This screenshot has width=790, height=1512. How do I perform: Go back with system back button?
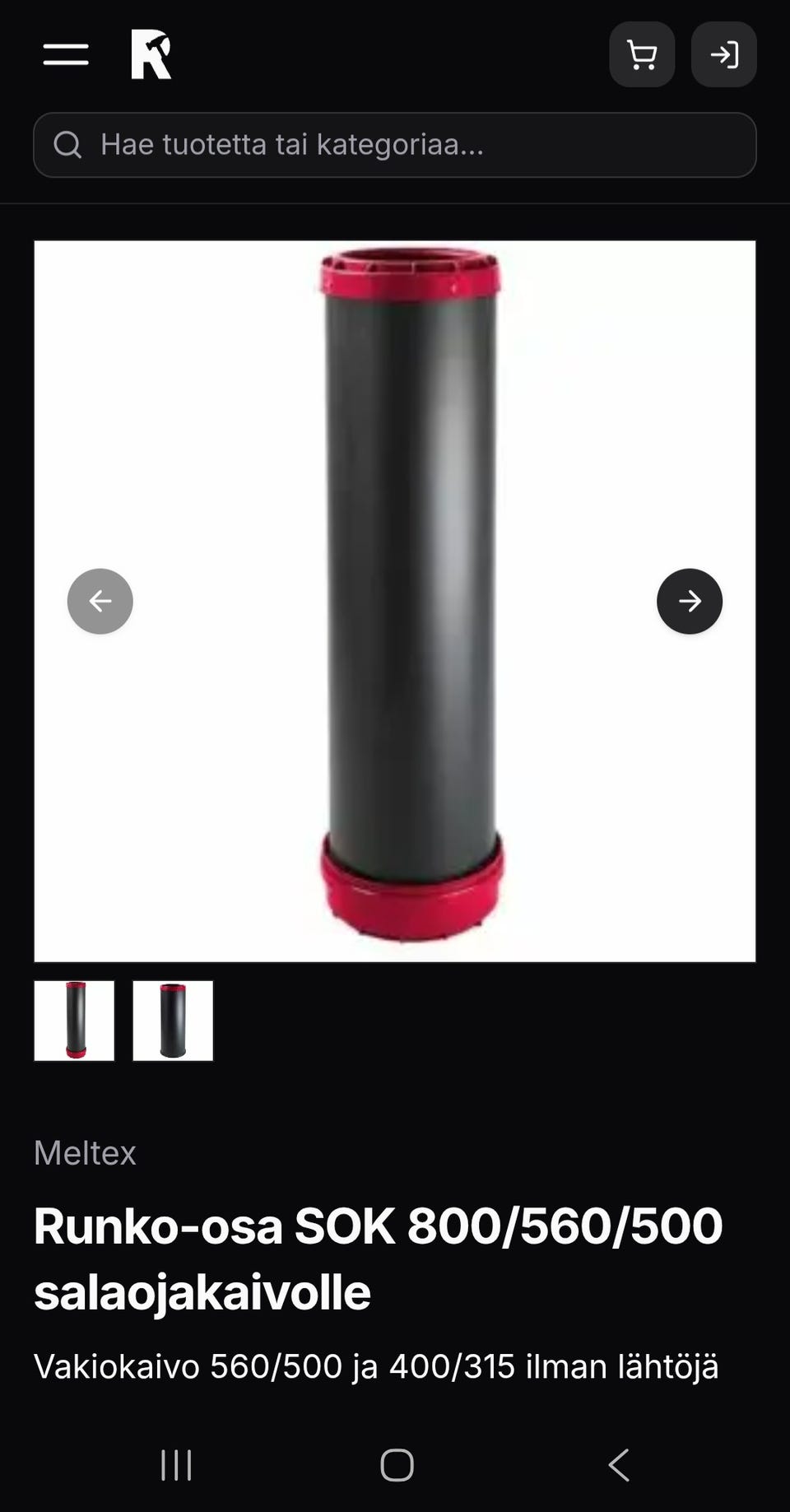[x=619, y=1465]
